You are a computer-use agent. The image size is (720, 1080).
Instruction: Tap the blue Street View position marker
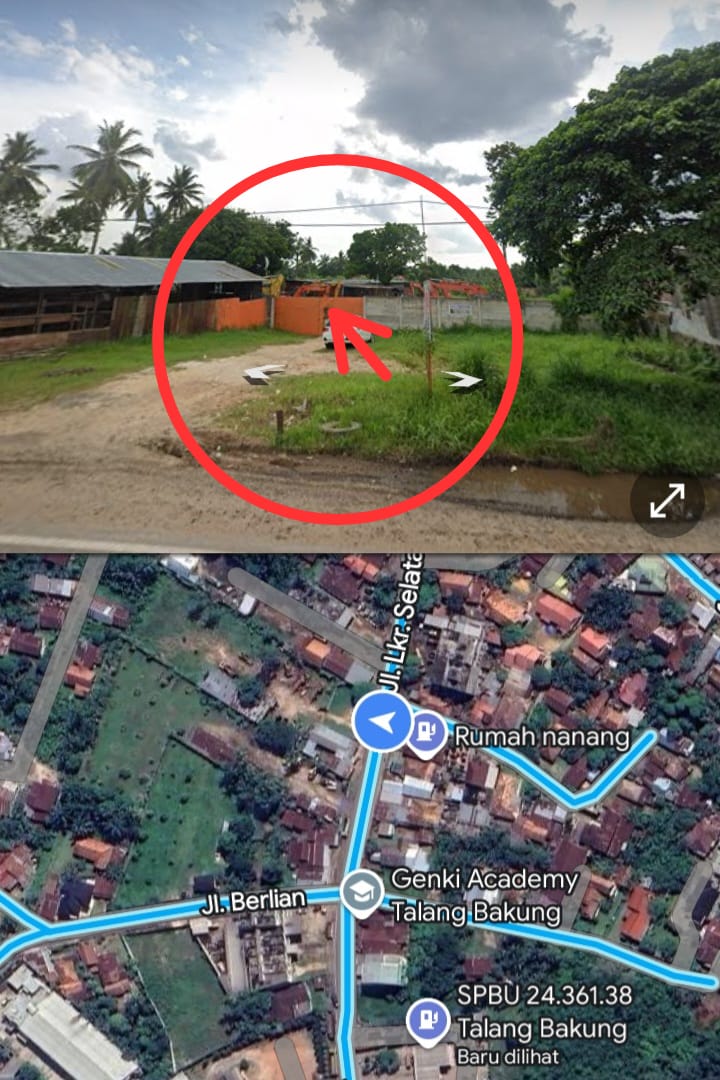381,721
